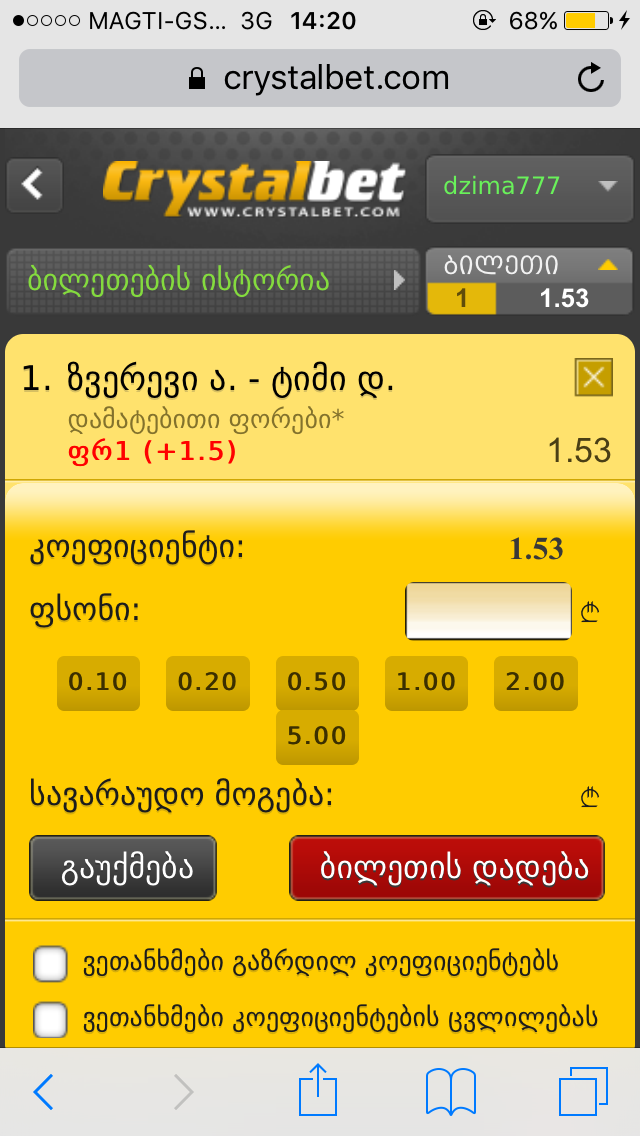
Task: Check ვეთანხმები კოეფიციენტების ცვლილებას box
Action: click(51, 1020)
